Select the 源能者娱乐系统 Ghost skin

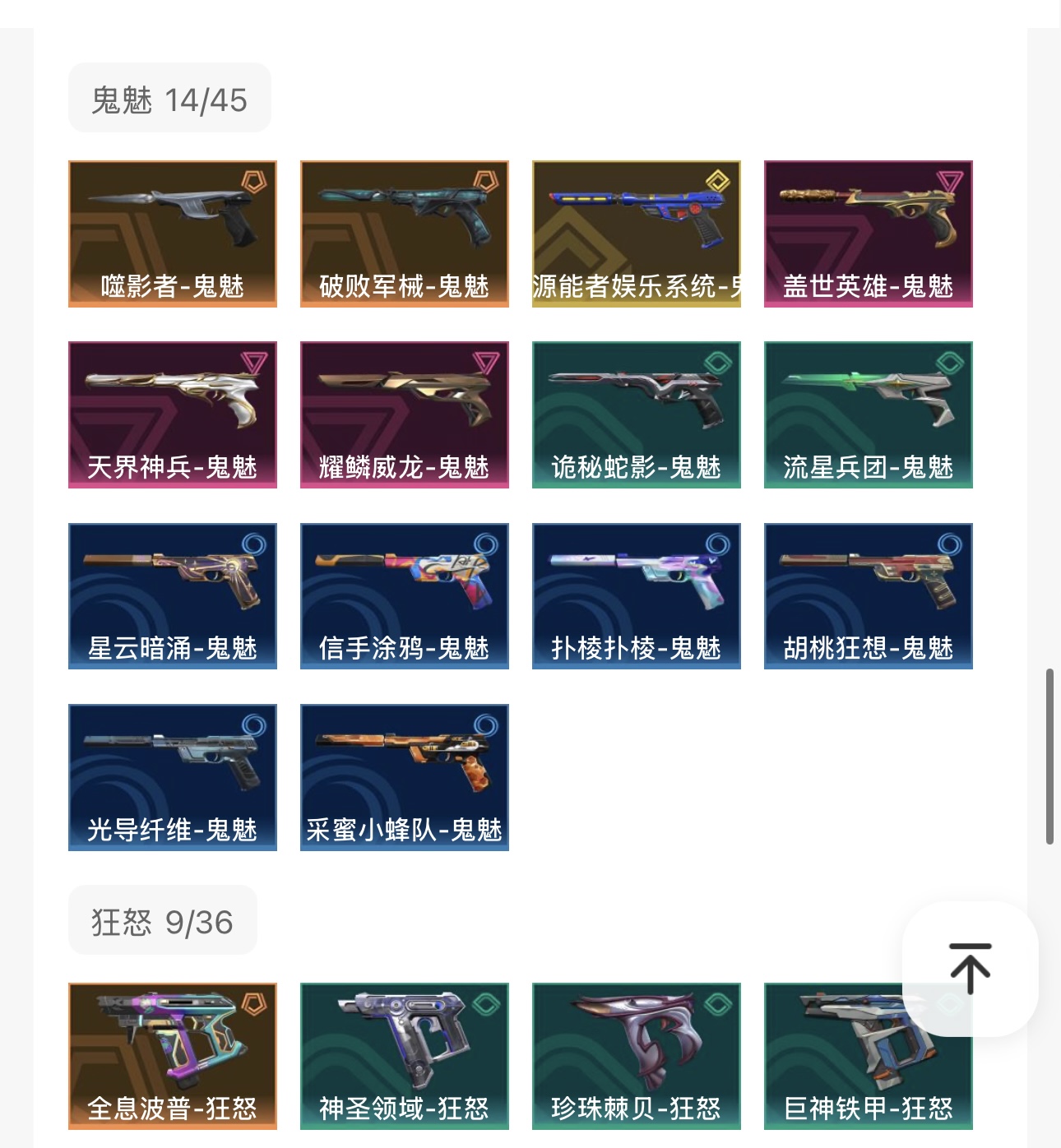(x=637, y=234)
